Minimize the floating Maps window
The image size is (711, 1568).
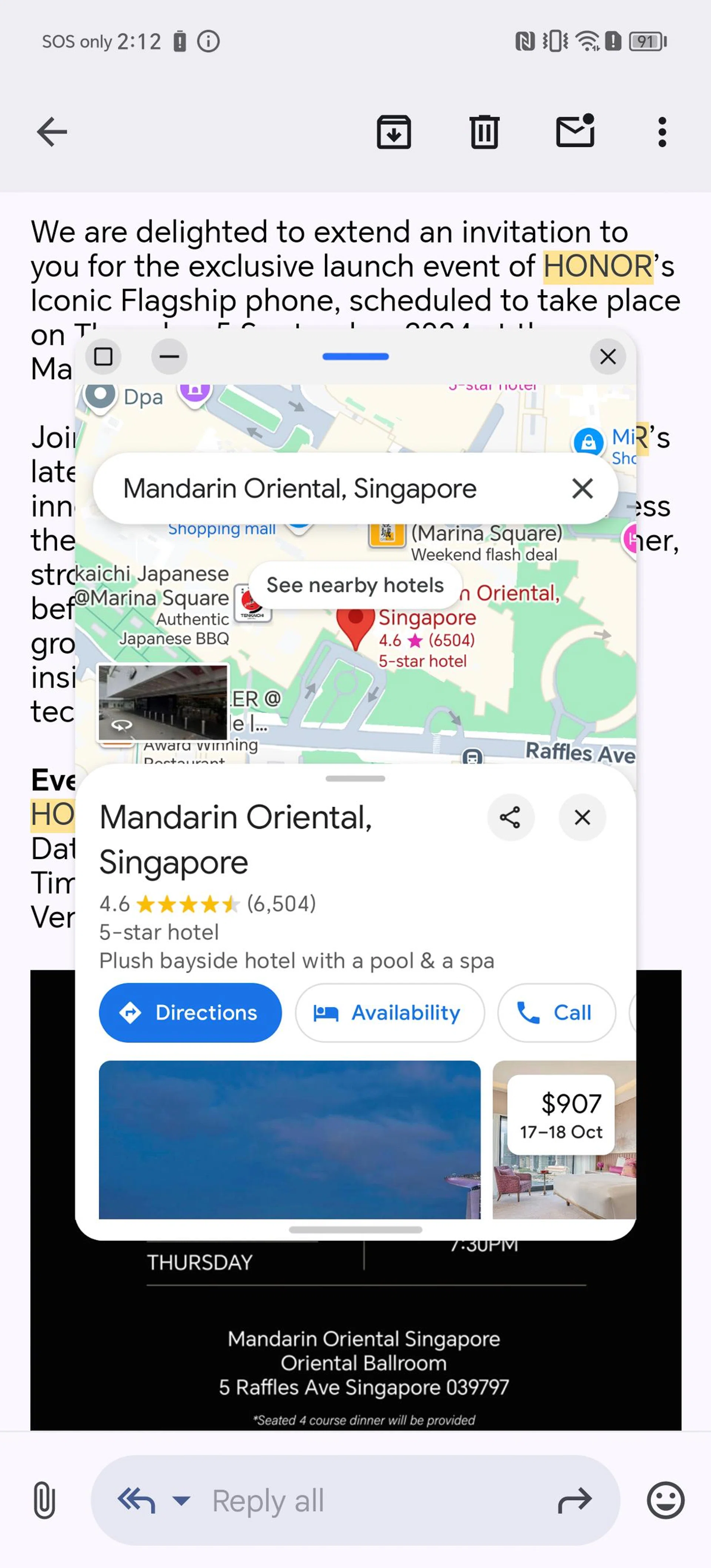pos(169,357)
